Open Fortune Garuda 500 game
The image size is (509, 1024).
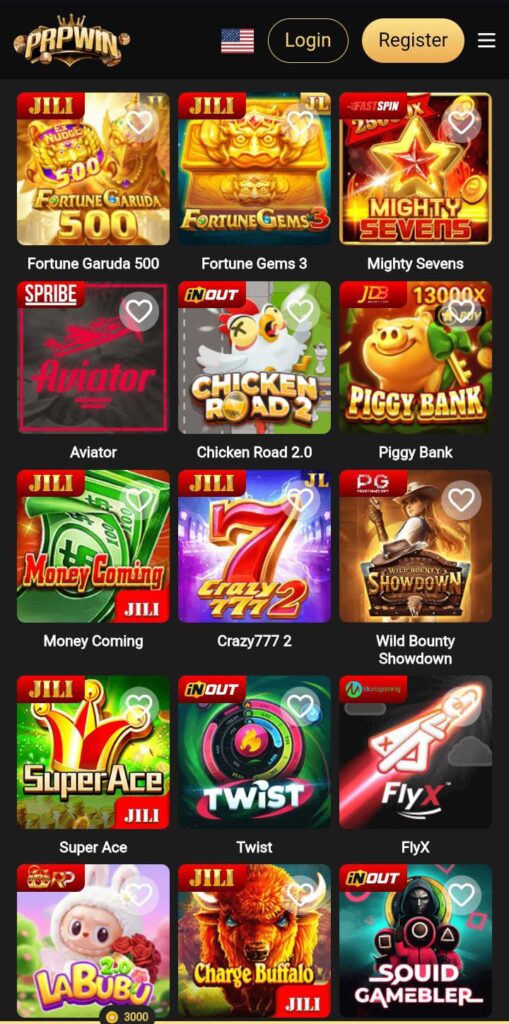93,168
